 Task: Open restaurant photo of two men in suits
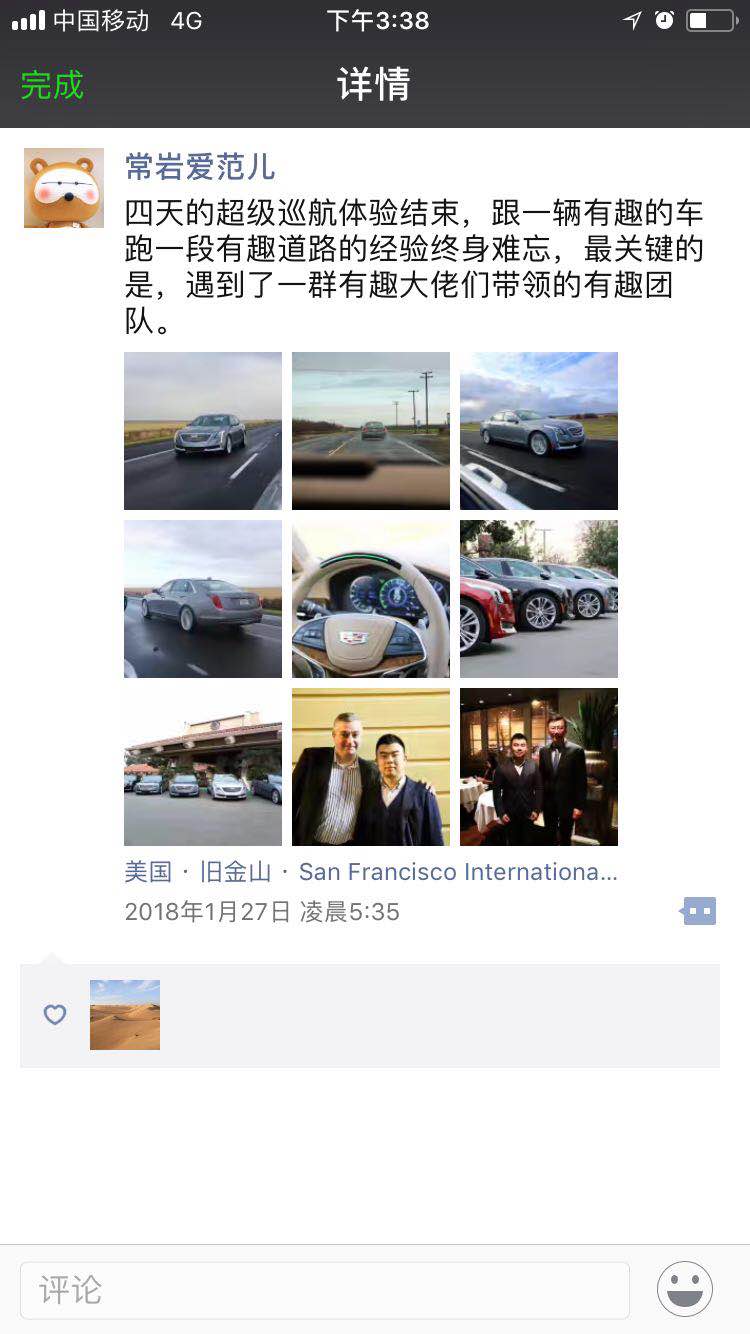point(539,767)
